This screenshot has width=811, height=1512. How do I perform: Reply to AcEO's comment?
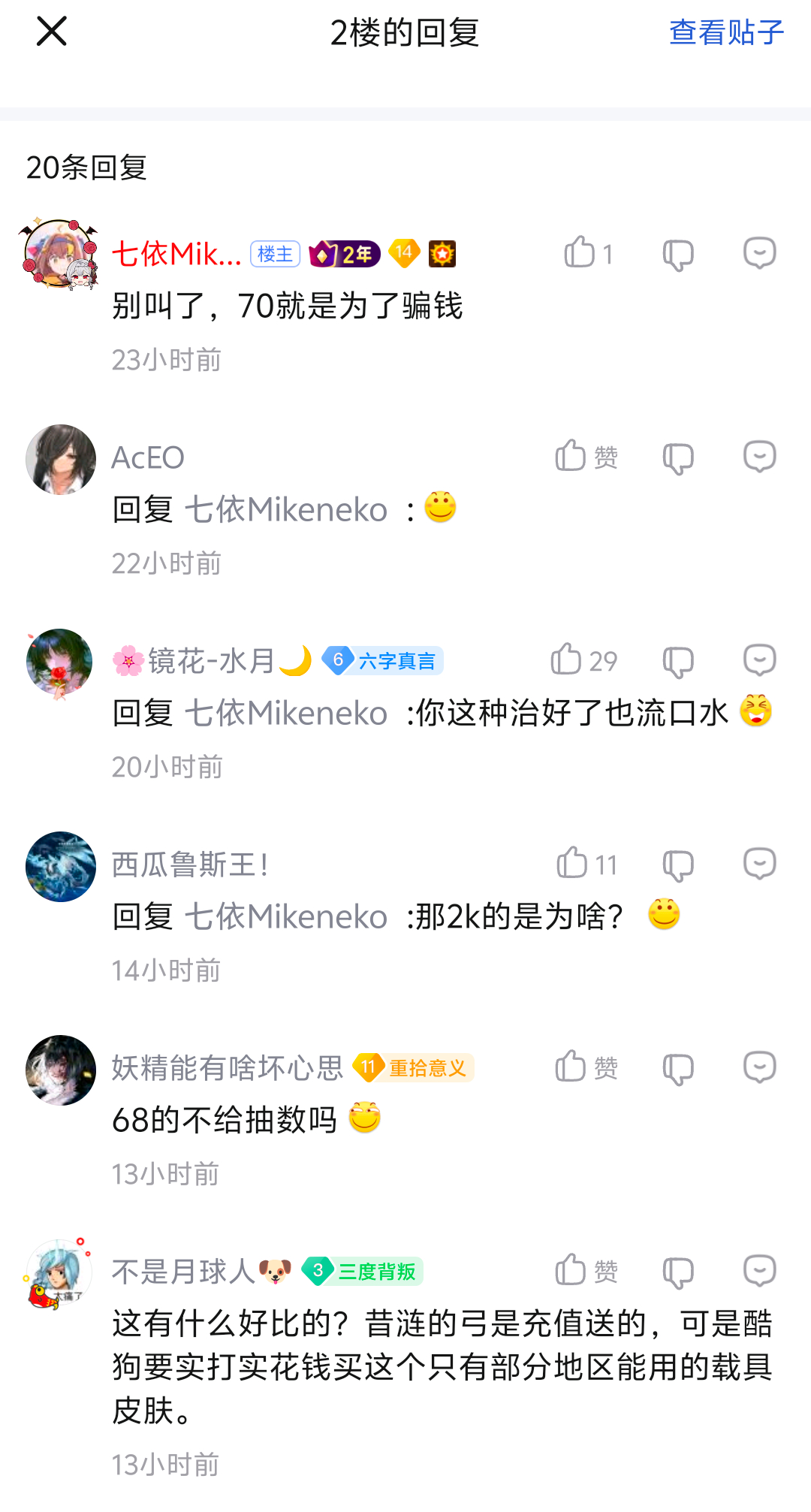759,457
